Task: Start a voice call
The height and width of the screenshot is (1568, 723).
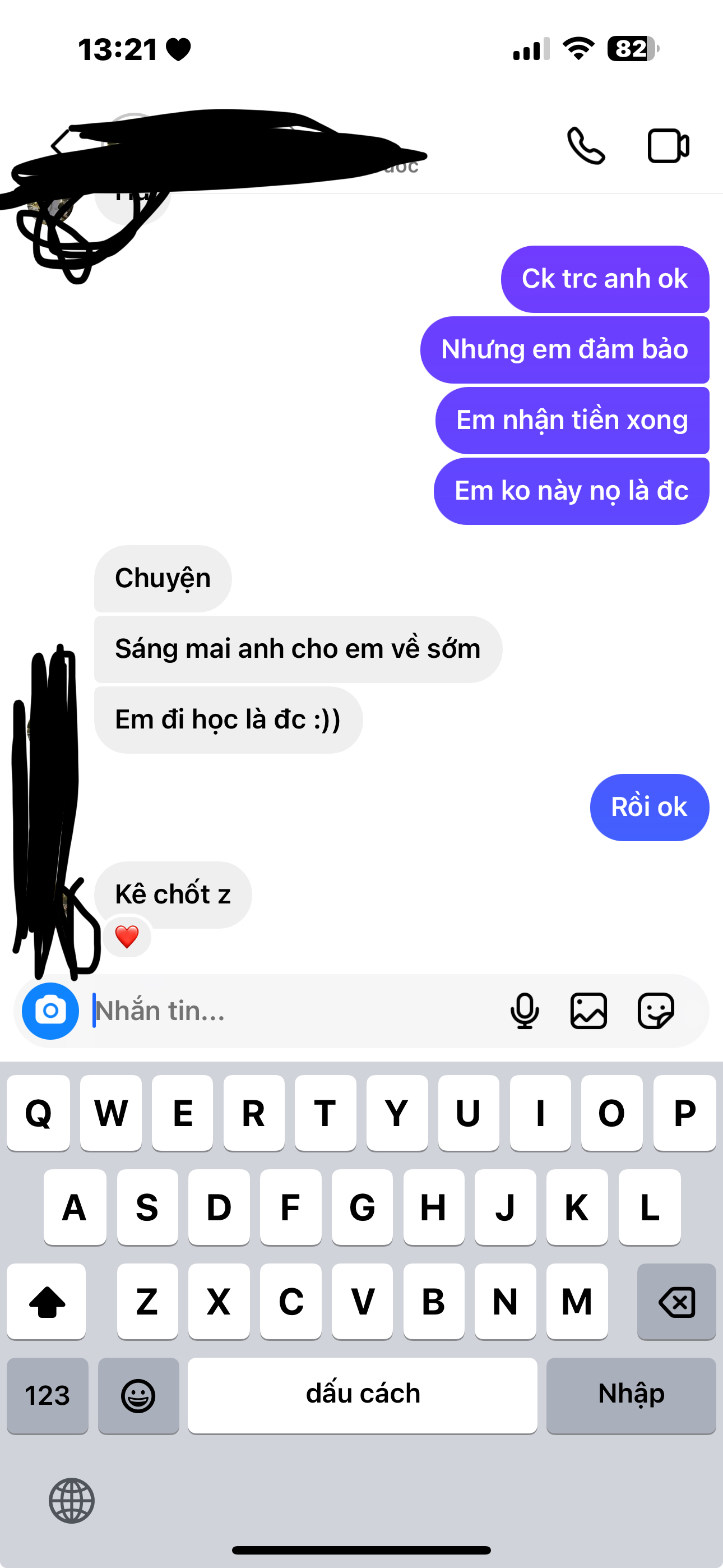Action: (586, 146)
